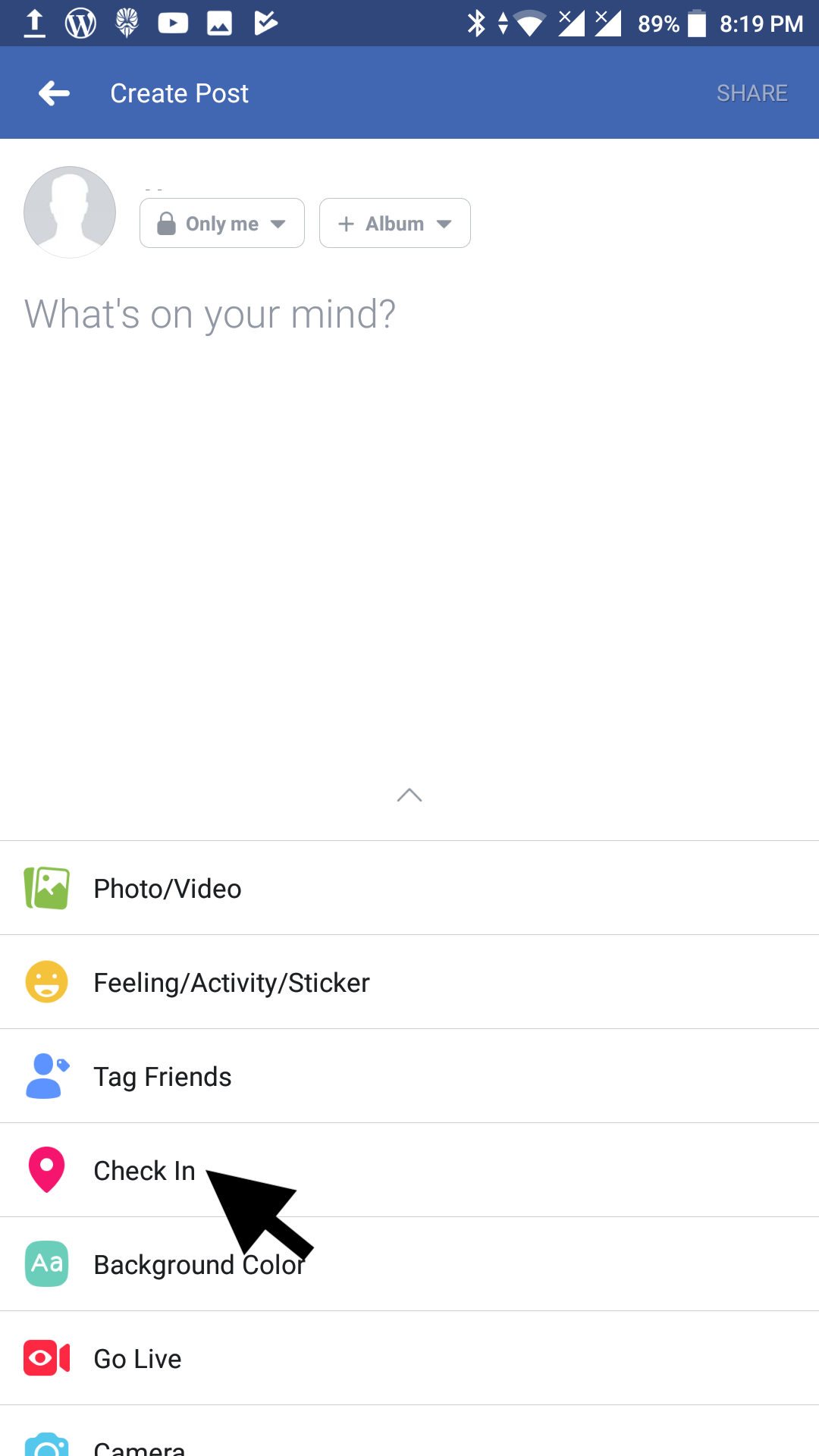
Task: Tap the profile picture avatar
Action: tap(70, 212)
